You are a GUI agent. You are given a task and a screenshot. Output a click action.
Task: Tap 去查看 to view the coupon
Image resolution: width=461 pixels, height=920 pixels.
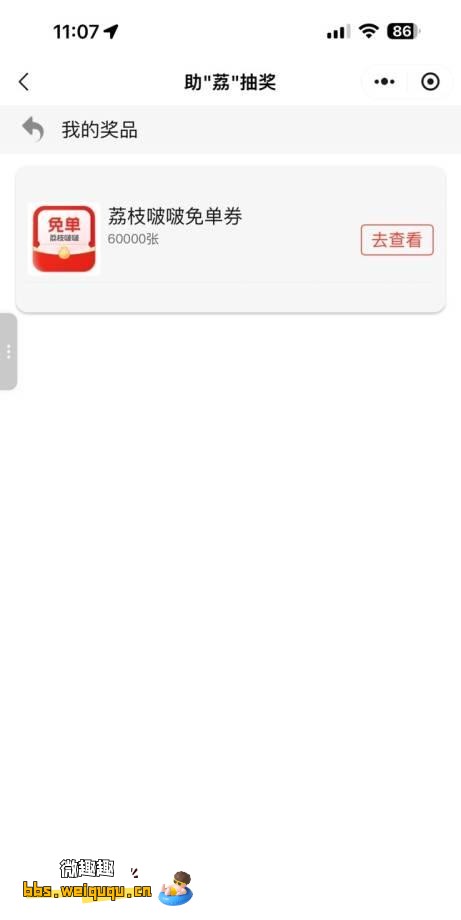click(397, 240)
